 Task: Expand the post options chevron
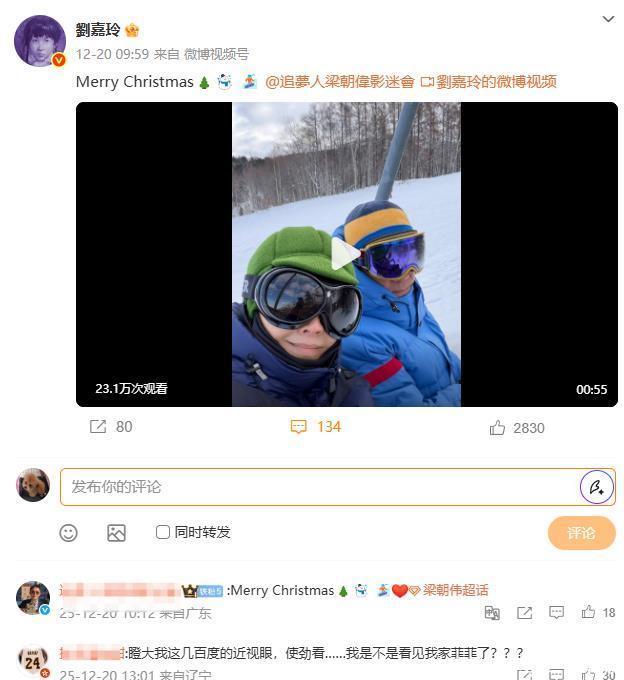(x=608, y=19)
